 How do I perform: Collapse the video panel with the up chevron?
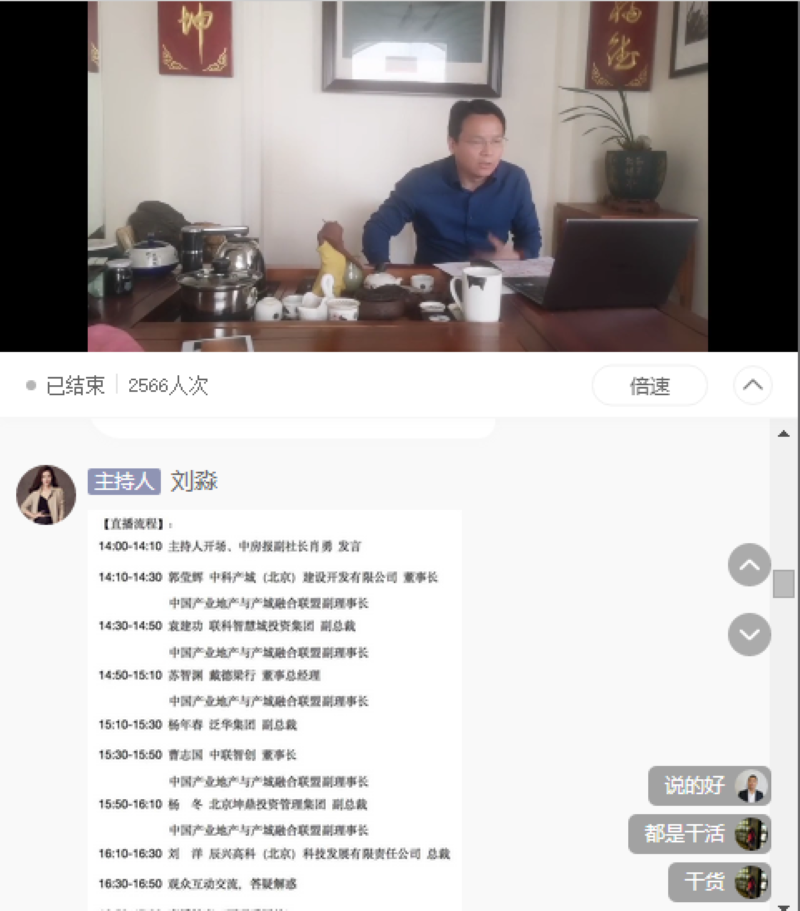pos(752,385)
